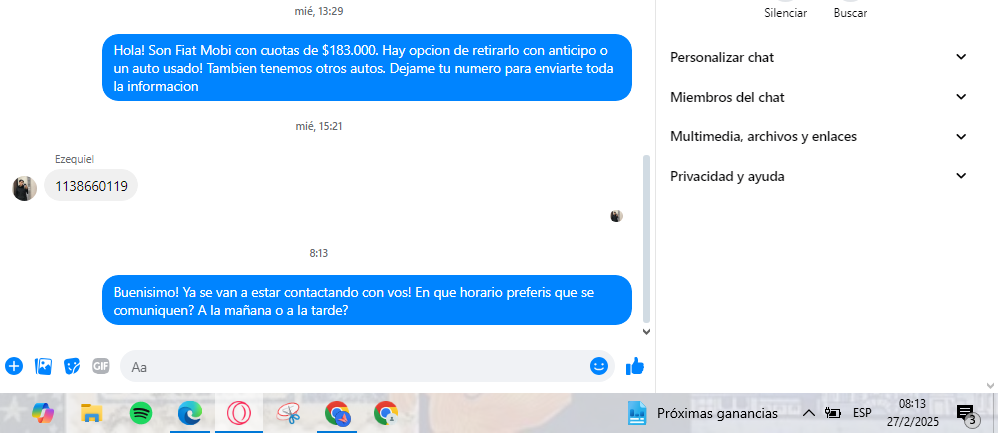
Task: Expand Miembros del chat
Action: coord(818,97)
